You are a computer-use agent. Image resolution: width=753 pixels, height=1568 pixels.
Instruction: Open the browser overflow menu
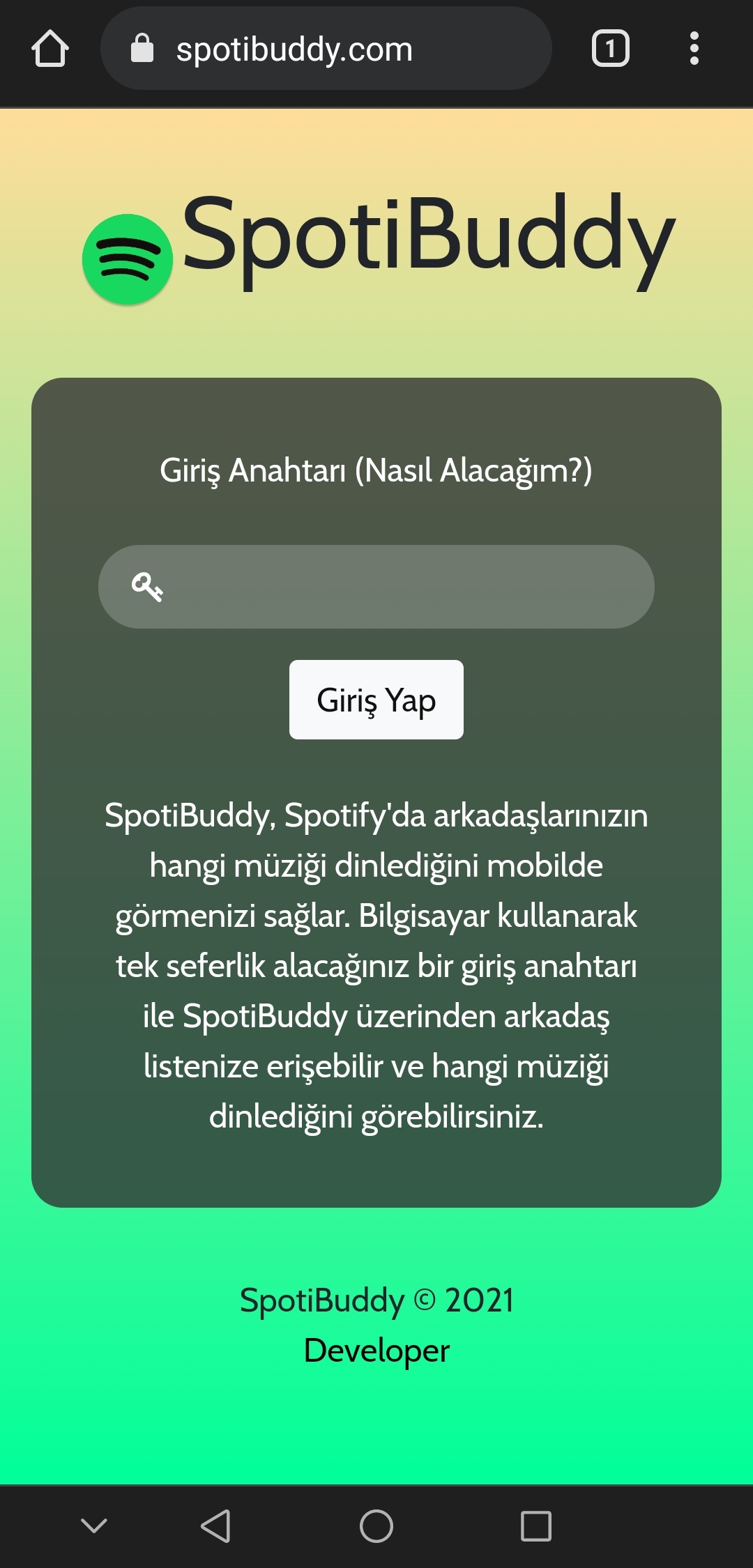tap(694, 49)
